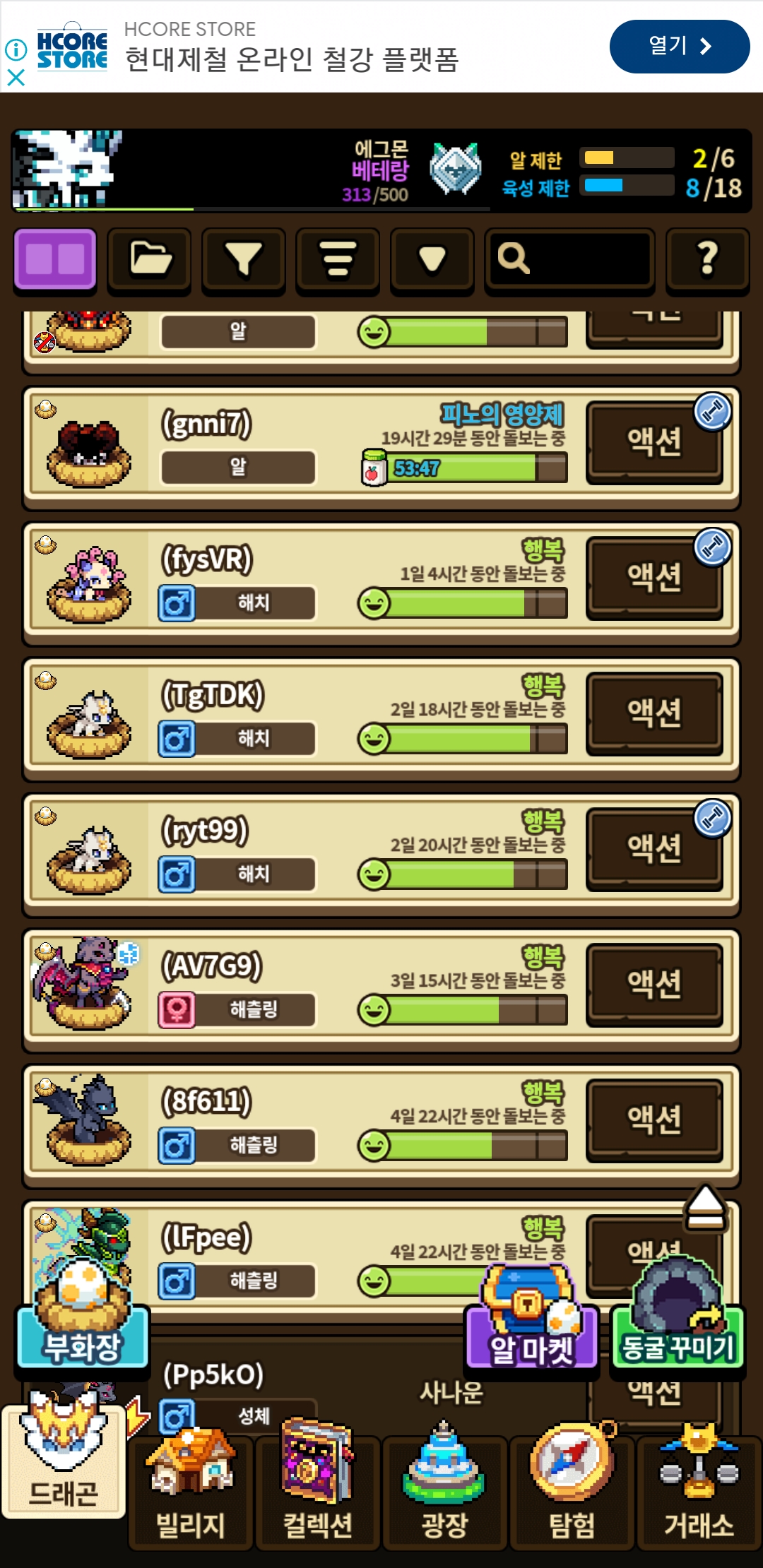
Task: Tap 액션 button for fysVR dragon
Action: 654,578
